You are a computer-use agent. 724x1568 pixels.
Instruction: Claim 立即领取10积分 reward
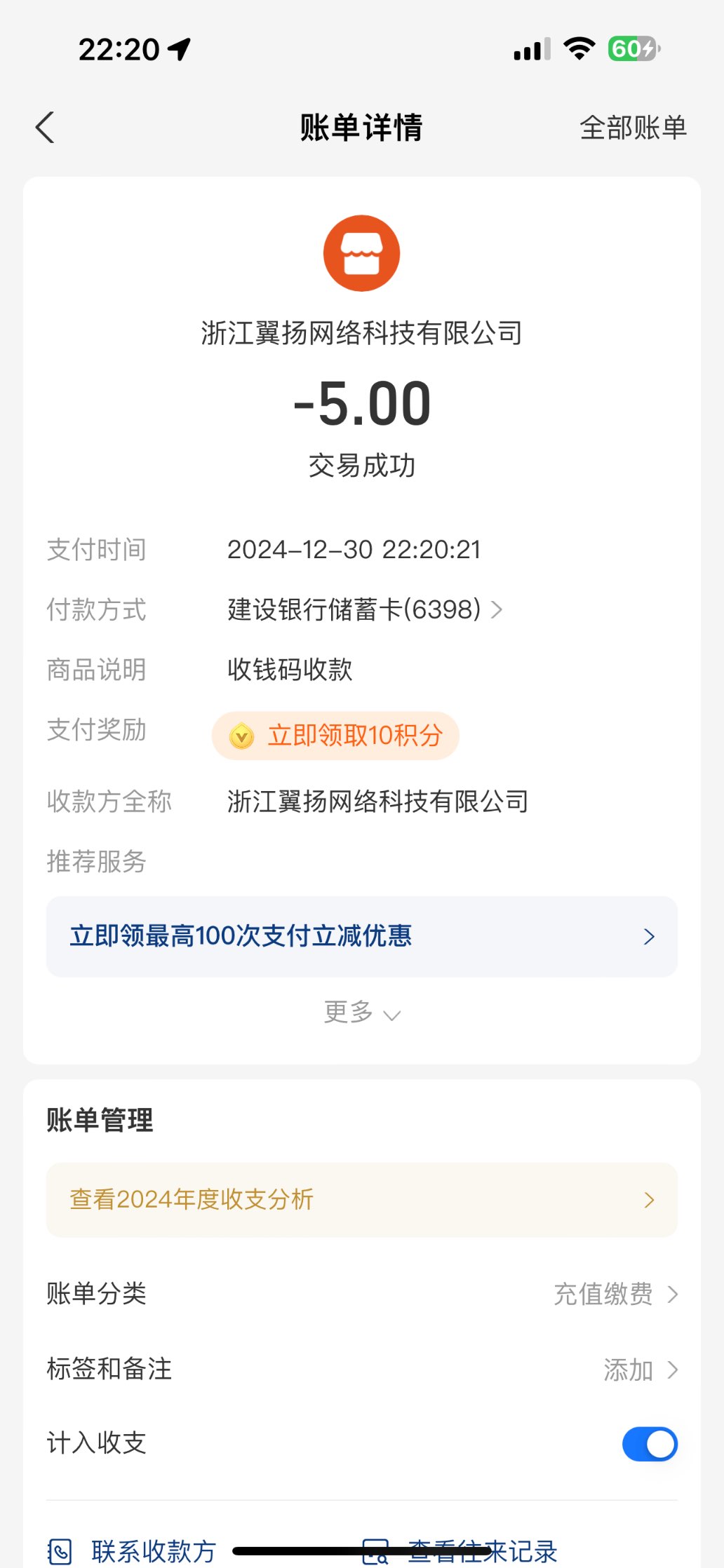pyautogui.click(x=336, y=736)
